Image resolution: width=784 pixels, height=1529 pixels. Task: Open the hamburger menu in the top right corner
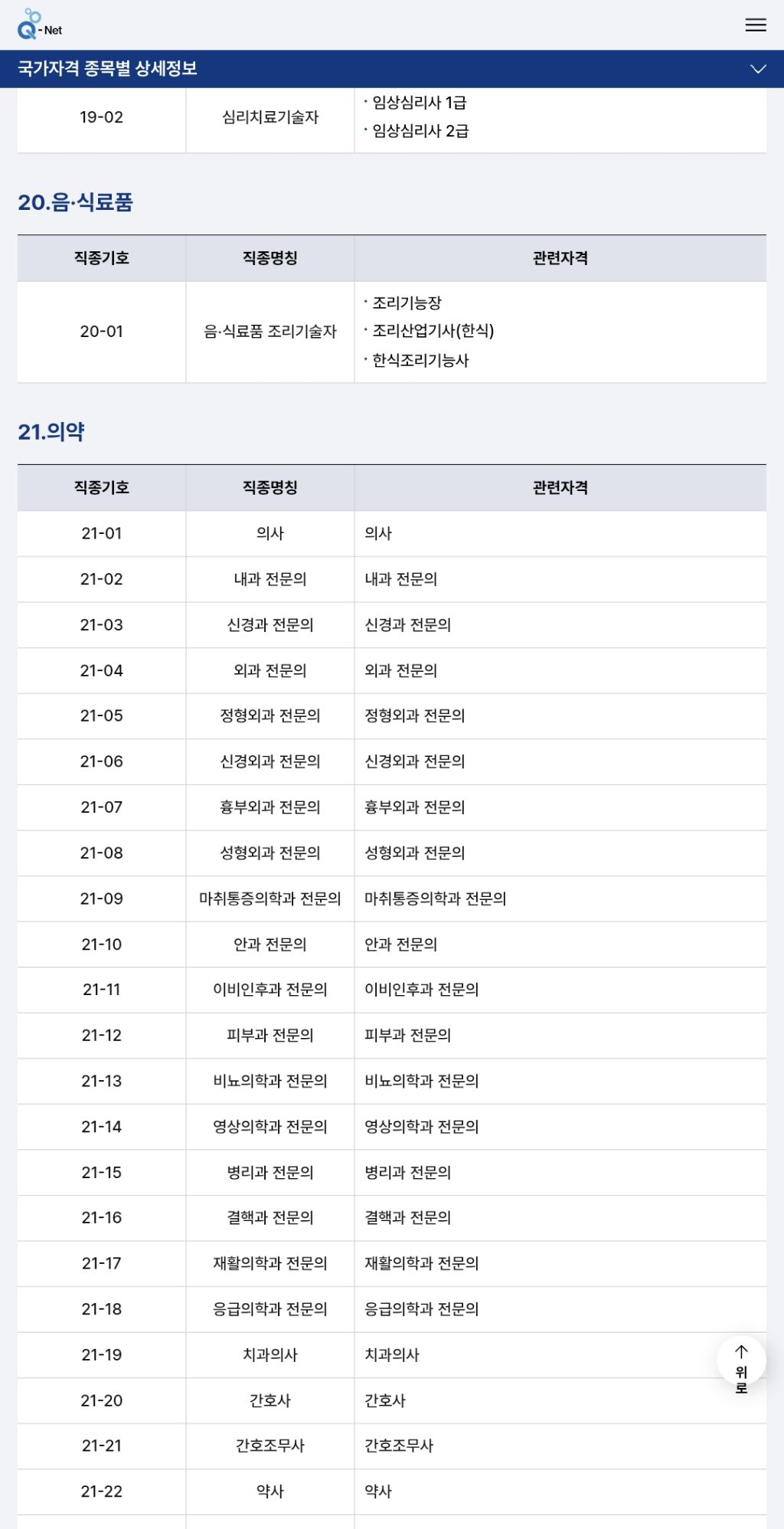755,25
